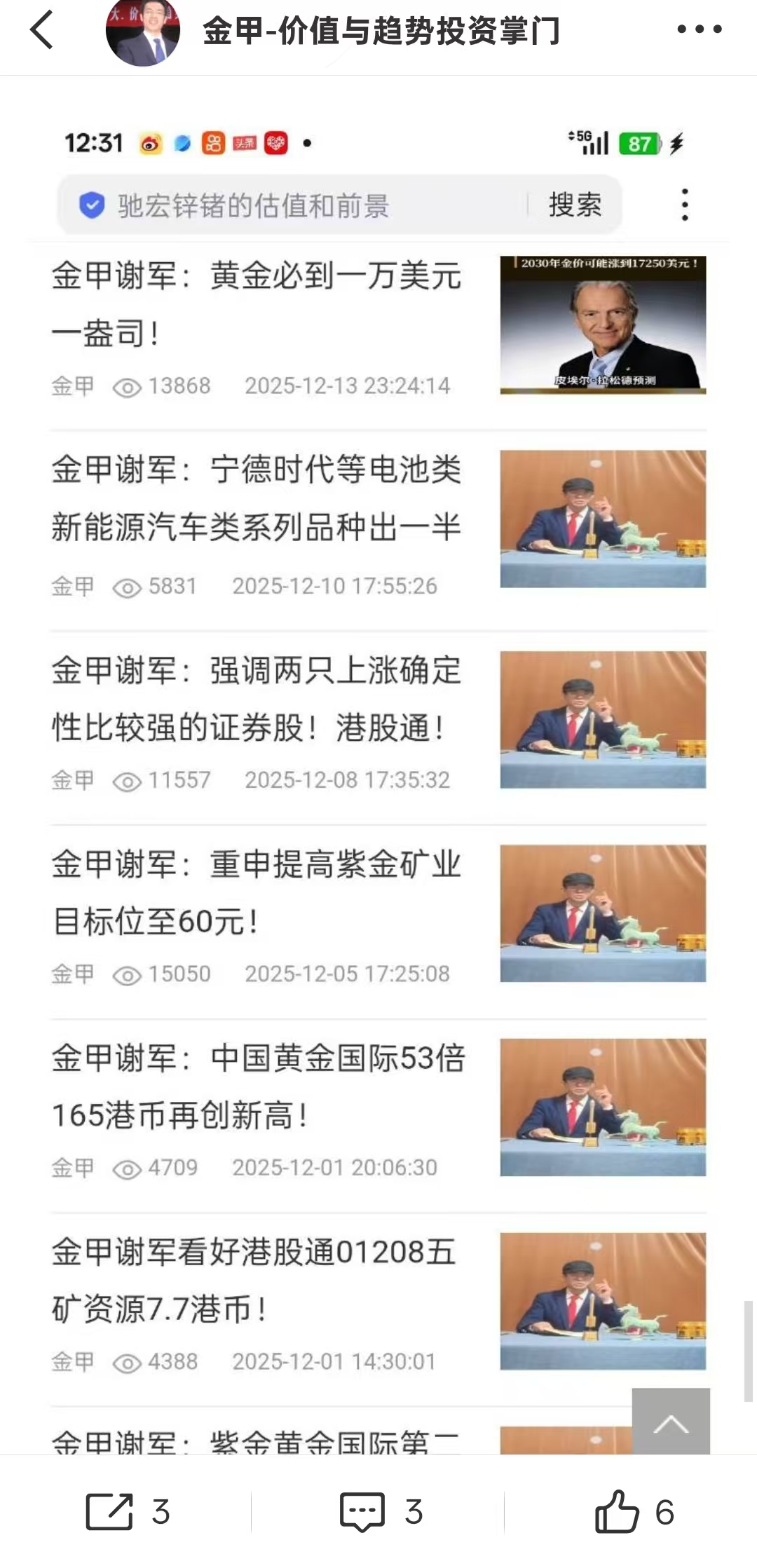Open the three-dot overflow menu
Image resolution: width=757 pixels, height=1568 pixels.
[699, 29]
